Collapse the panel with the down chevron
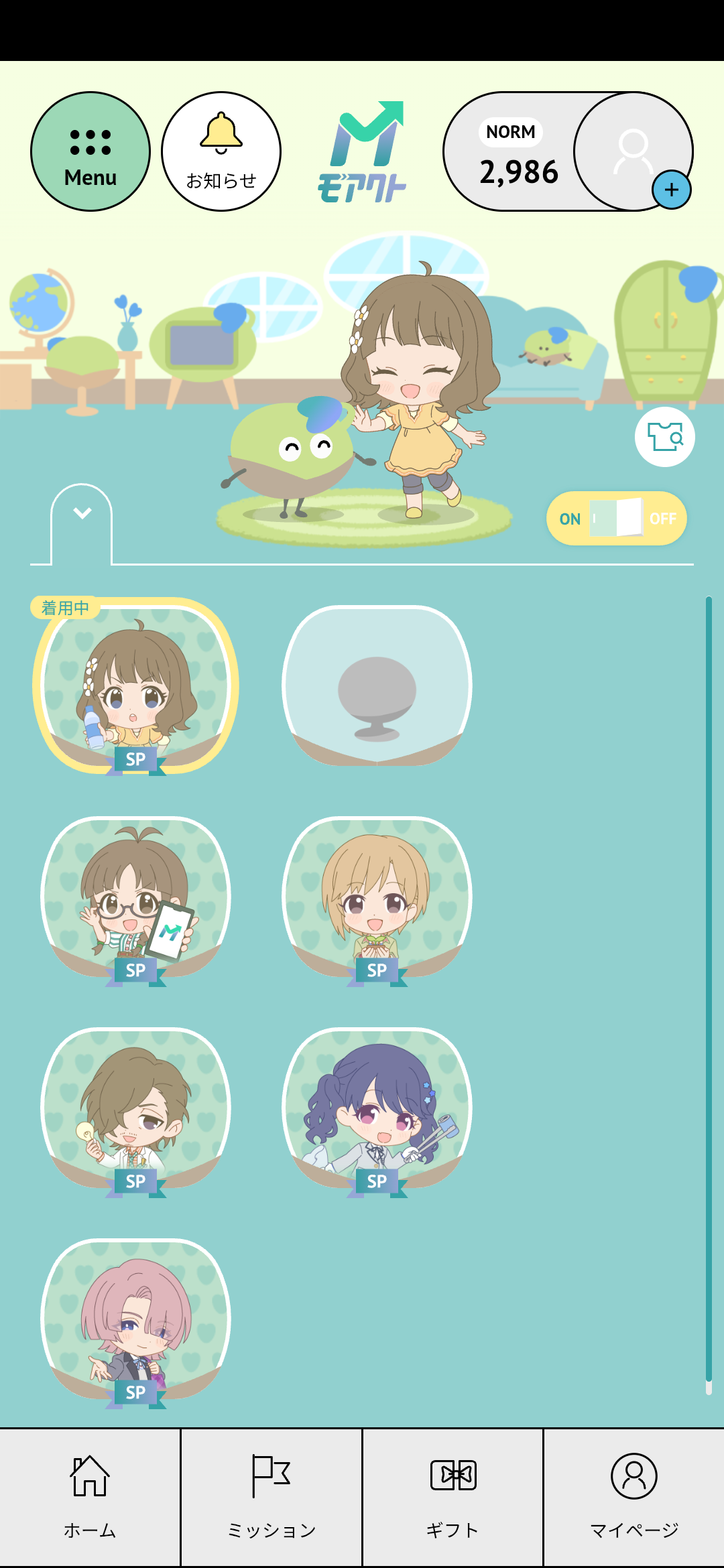 (82, 514)
